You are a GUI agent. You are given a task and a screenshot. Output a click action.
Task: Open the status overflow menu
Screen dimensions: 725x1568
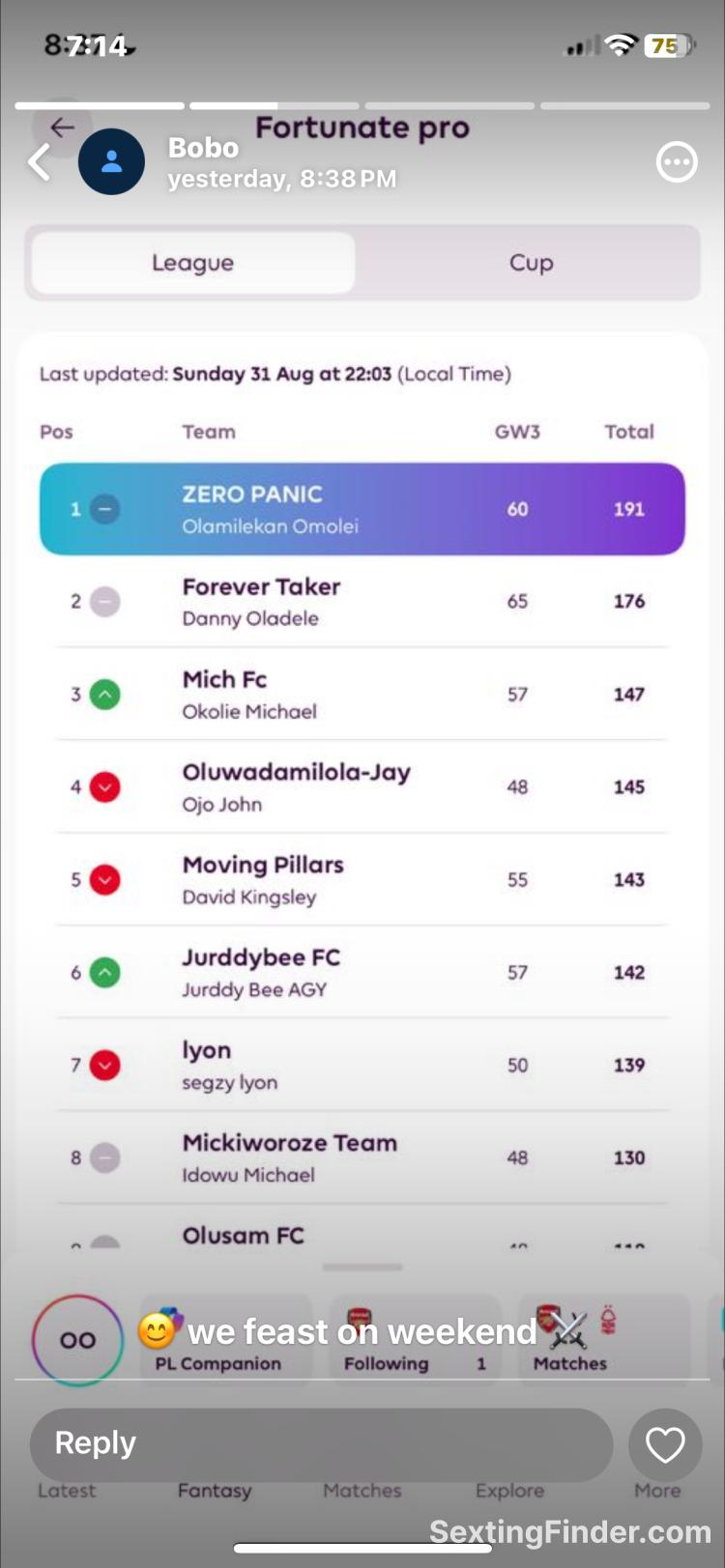point(676,162)
